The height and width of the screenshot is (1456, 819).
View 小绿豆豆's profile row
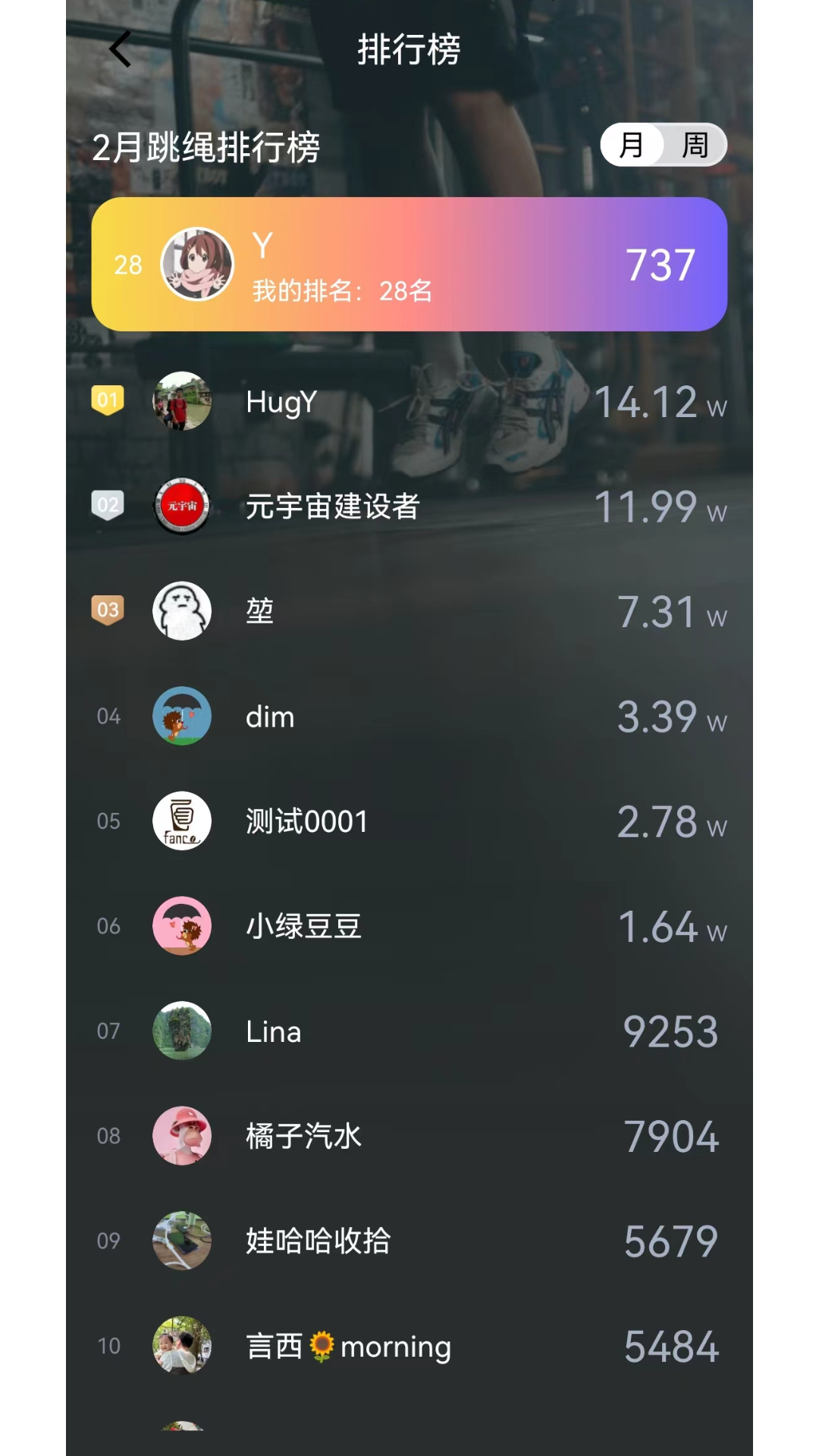(x=409, y=926)
